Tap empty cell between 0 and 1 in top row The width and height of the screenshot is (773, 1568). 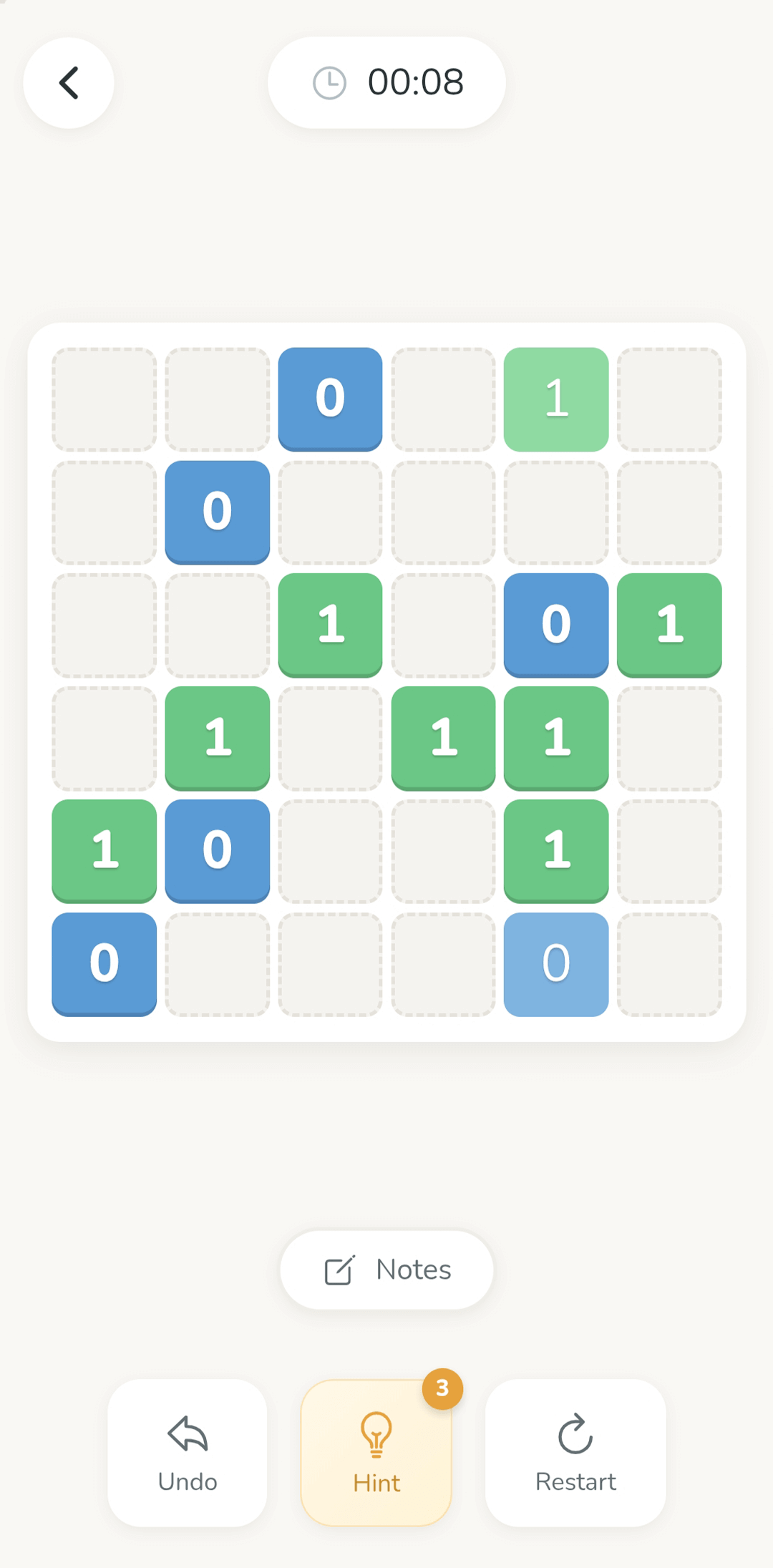pos(443,399)
